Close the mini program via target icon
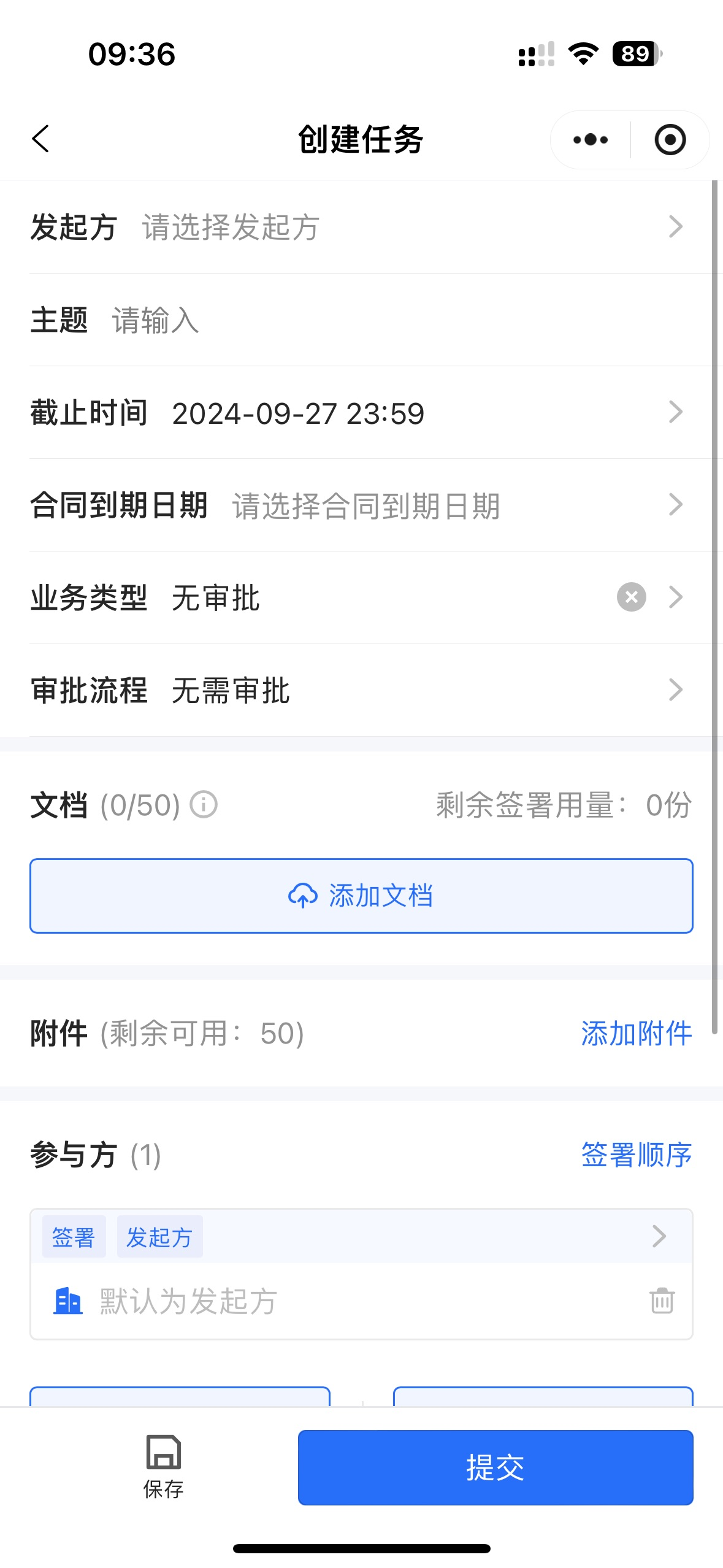The width and height of the screenshot is (723, 1568). [670, 140]
